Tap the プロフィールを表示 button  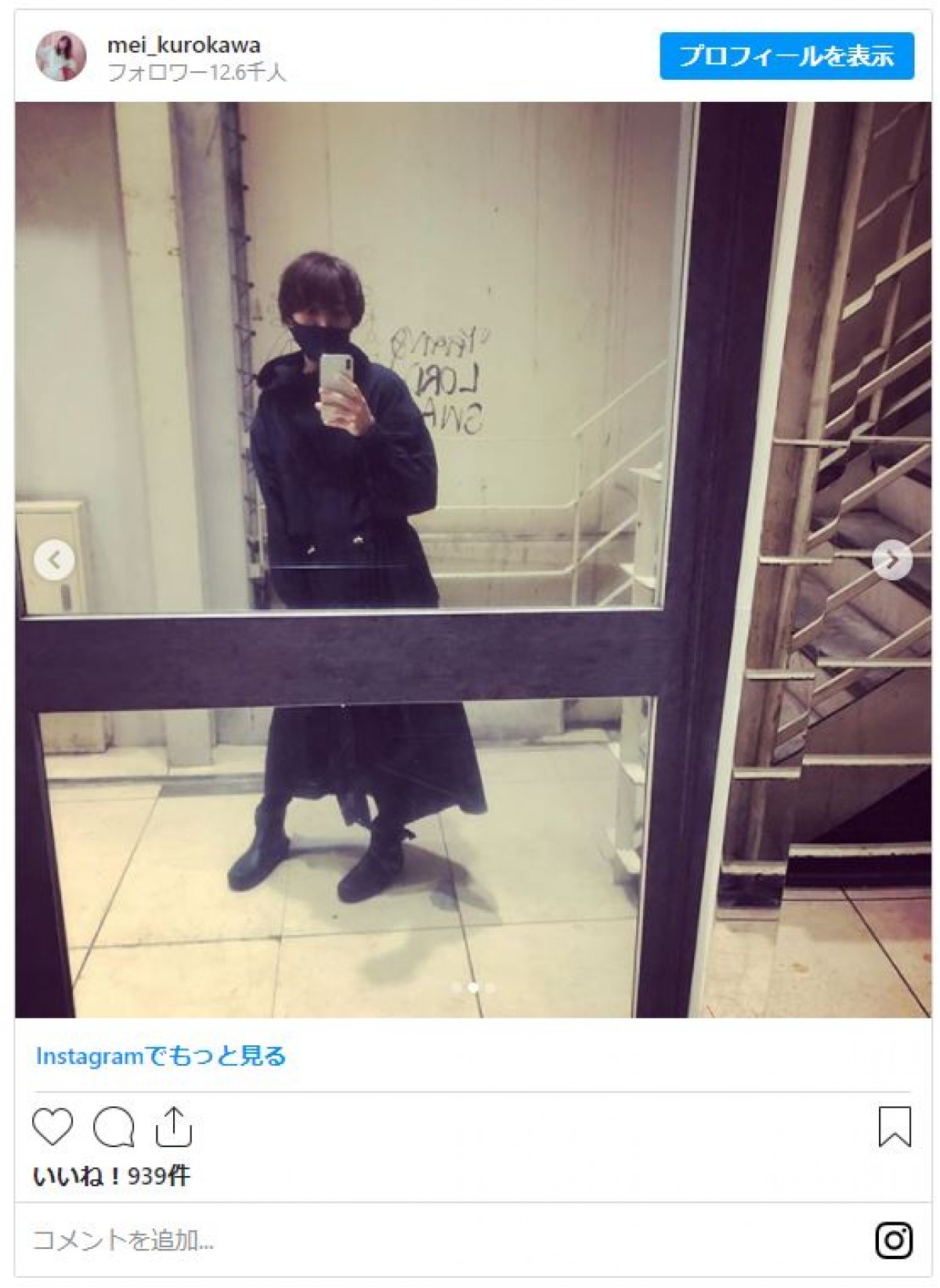point(786,56)
